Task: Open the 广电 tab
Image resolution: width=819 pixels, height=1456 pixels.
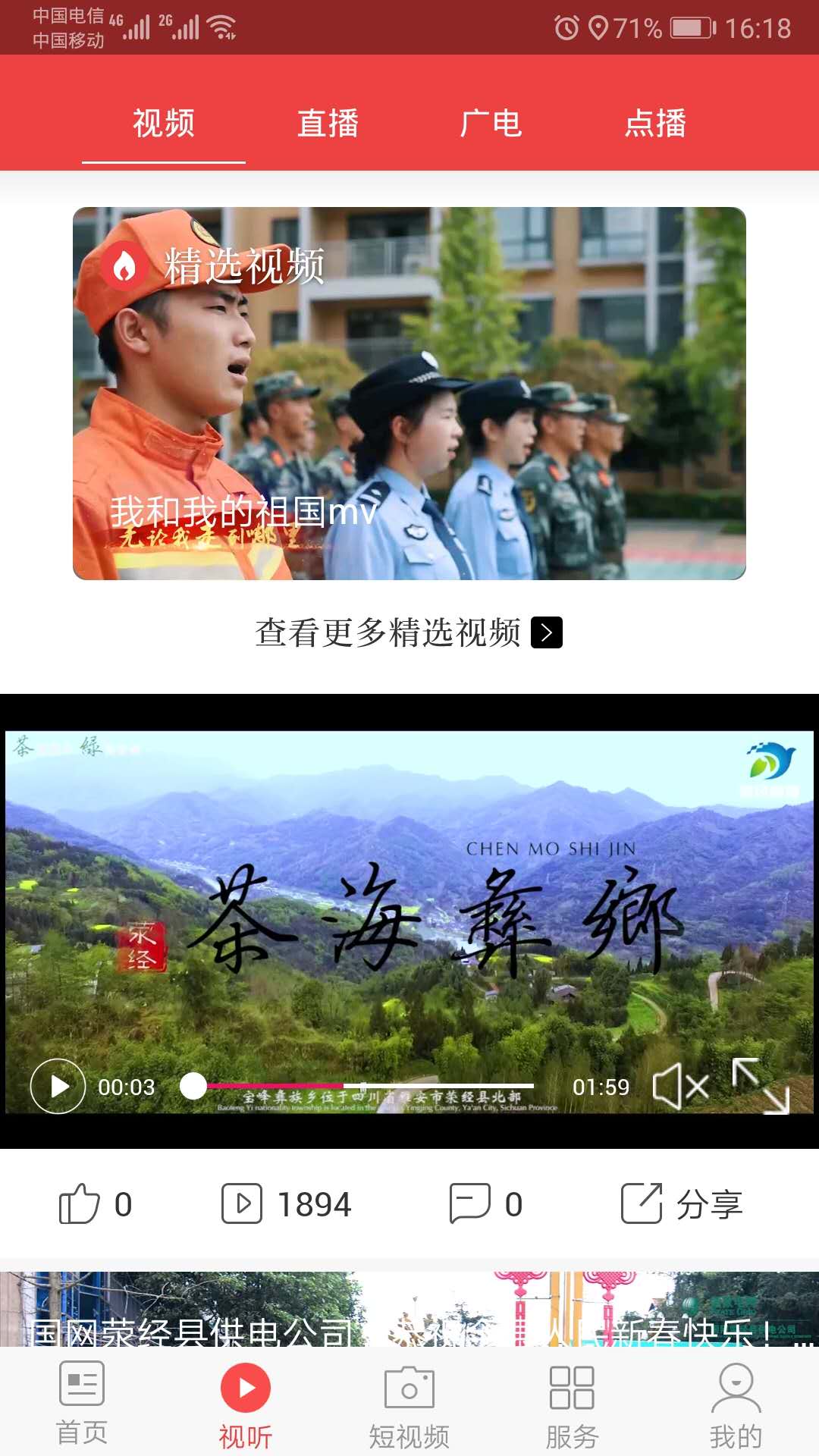Action: click(491, 124)
